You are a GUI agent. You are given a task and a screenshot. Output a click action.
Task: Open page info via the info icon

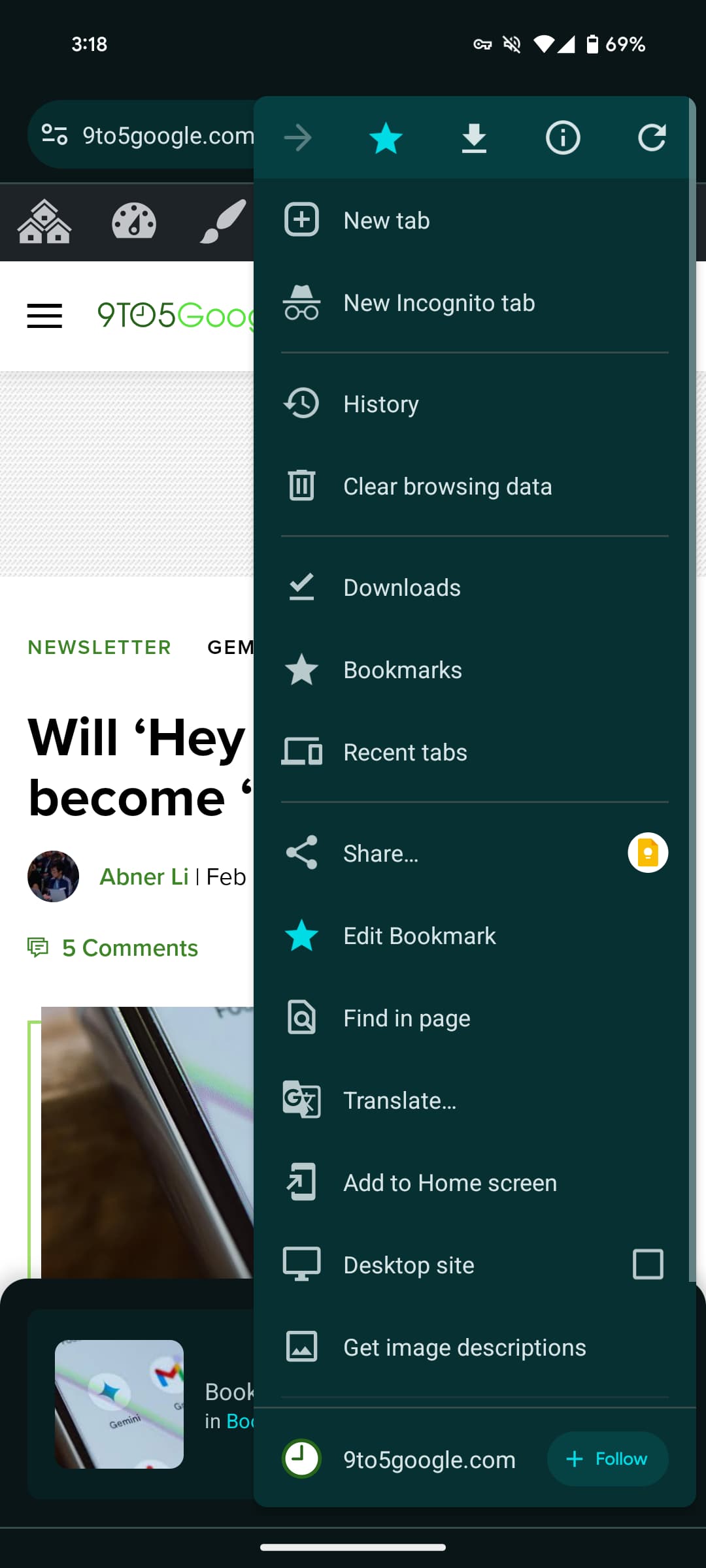point(563,138)
